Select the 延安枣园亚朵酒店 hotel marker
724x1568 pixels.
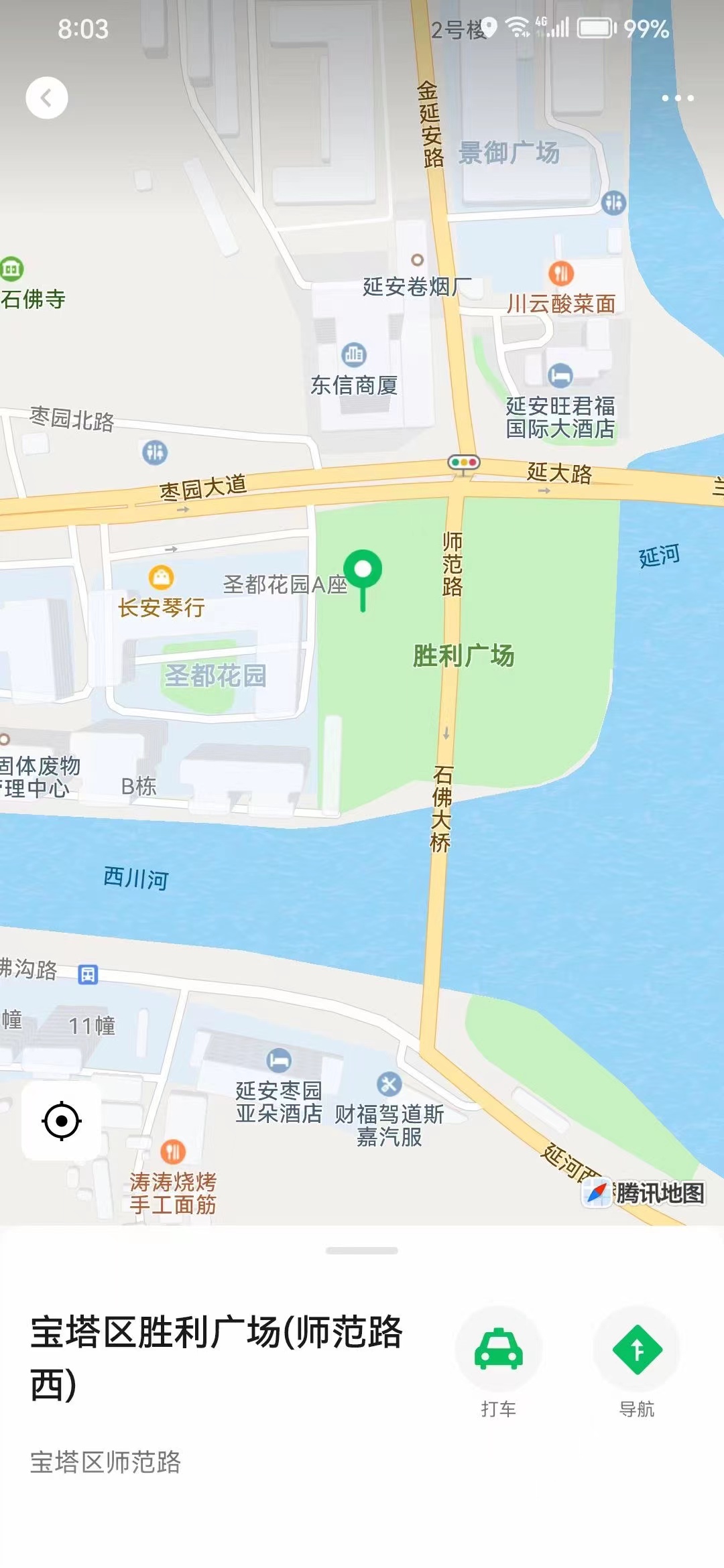pyautogui.click(x=279, y=1060)
